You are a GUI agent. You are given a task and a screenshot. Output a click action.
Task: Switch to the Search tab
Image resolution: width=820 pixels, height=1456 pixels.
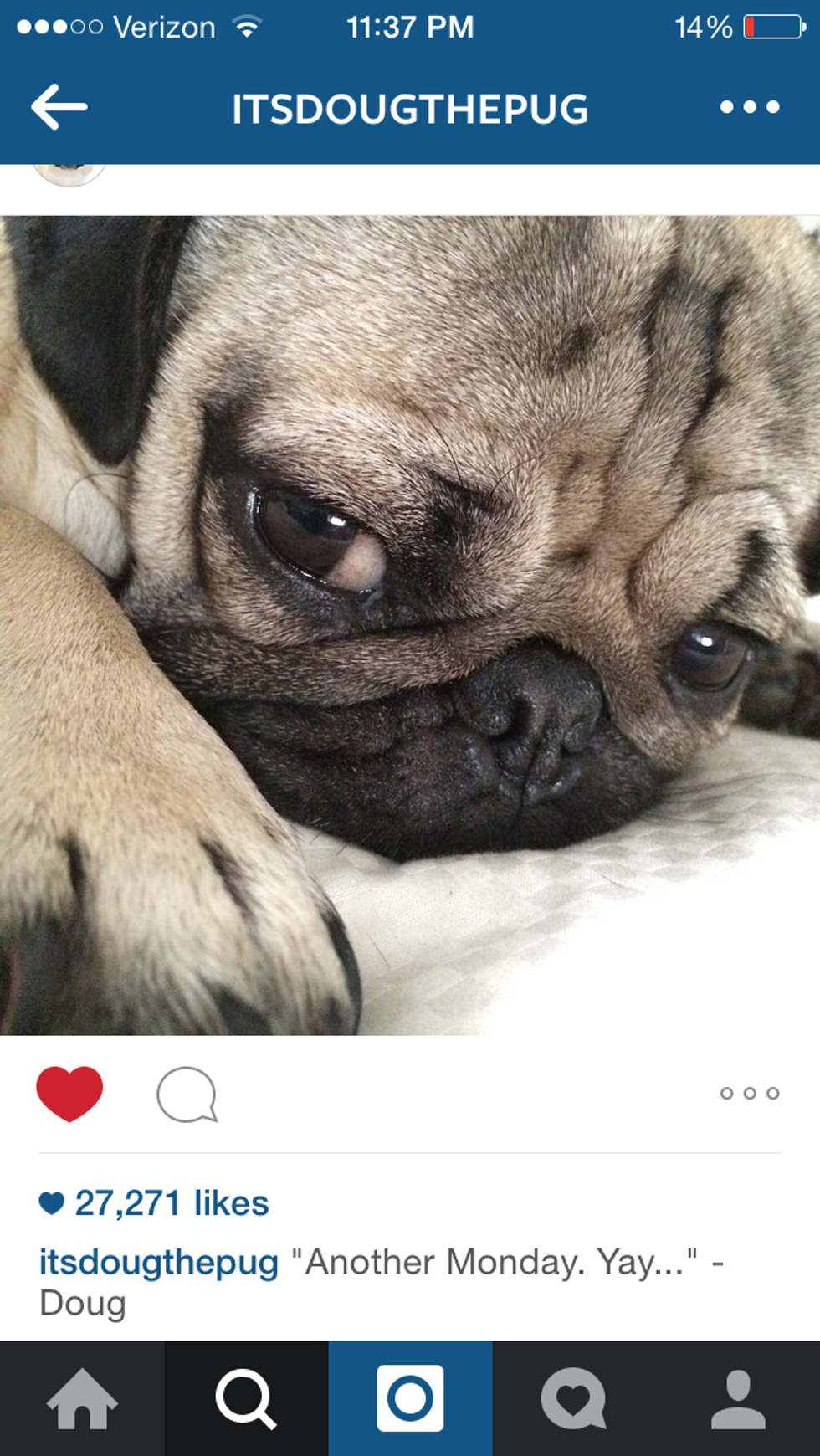pyautogui.click(x=245, y=1398)
